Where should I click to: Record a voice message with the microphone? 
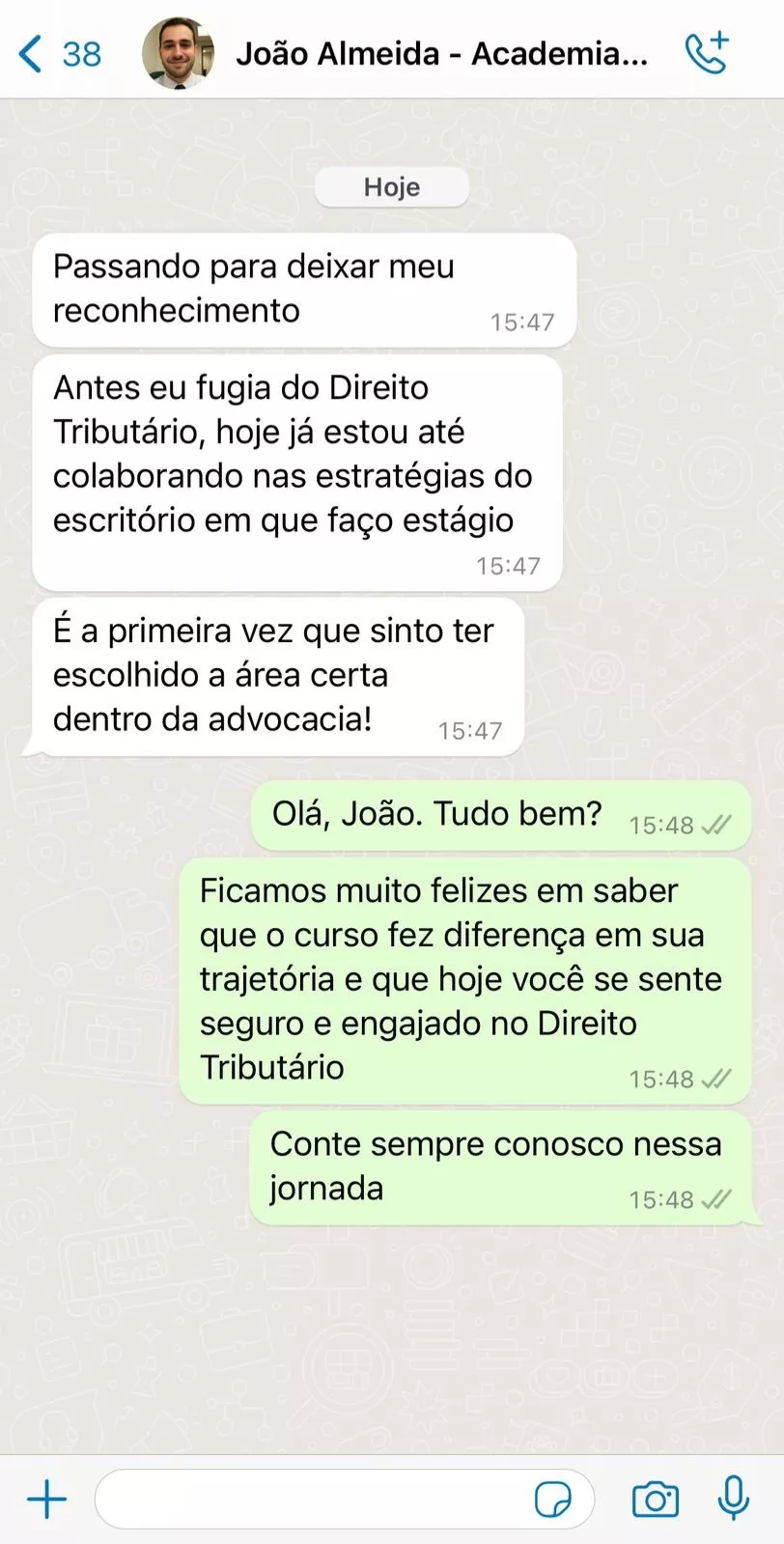[734, 1499]
